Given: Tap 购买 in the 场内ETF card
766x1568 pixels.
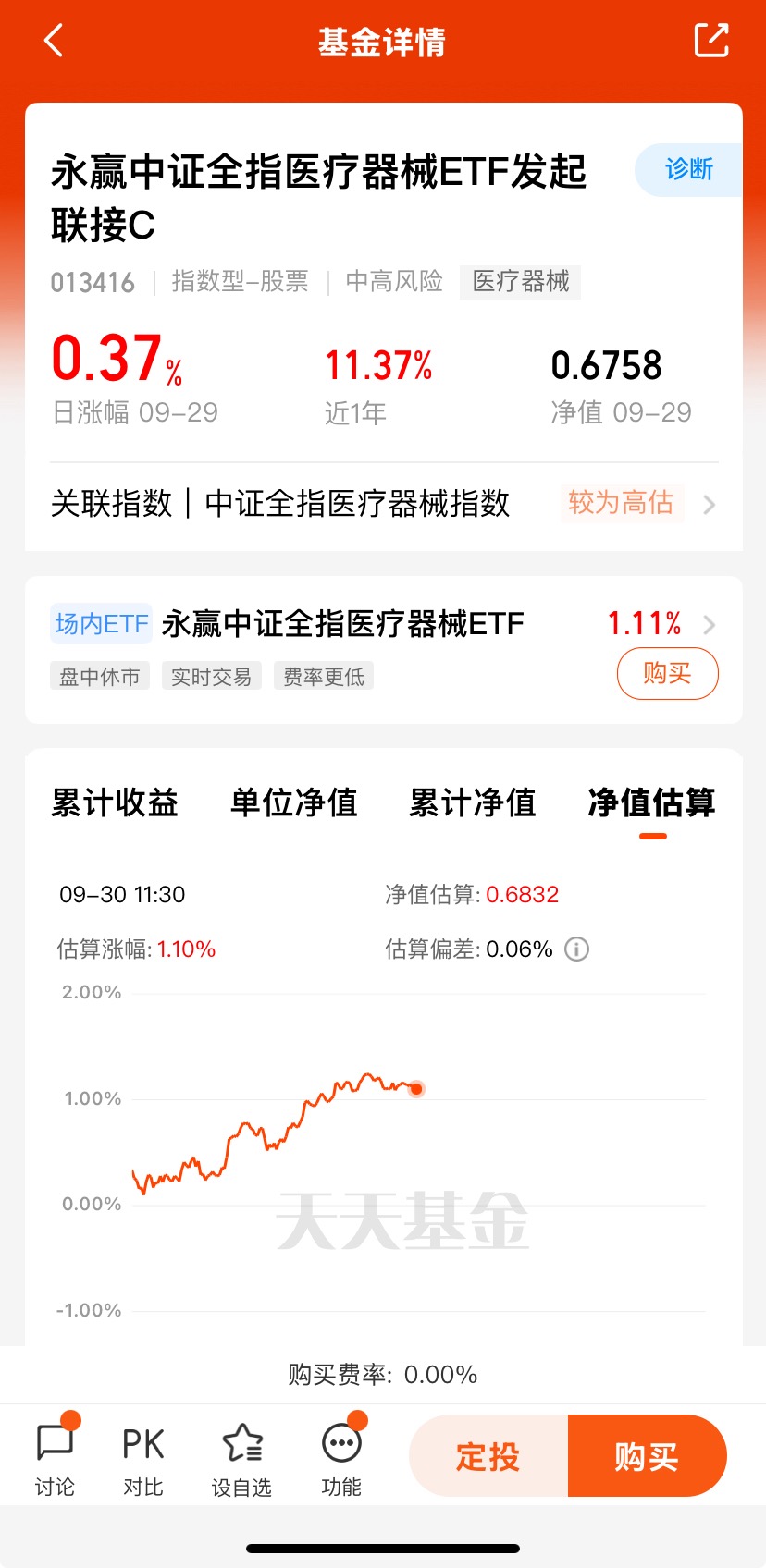Looking at the screenshot, I should pyautogui.click(x=667, y=673).
